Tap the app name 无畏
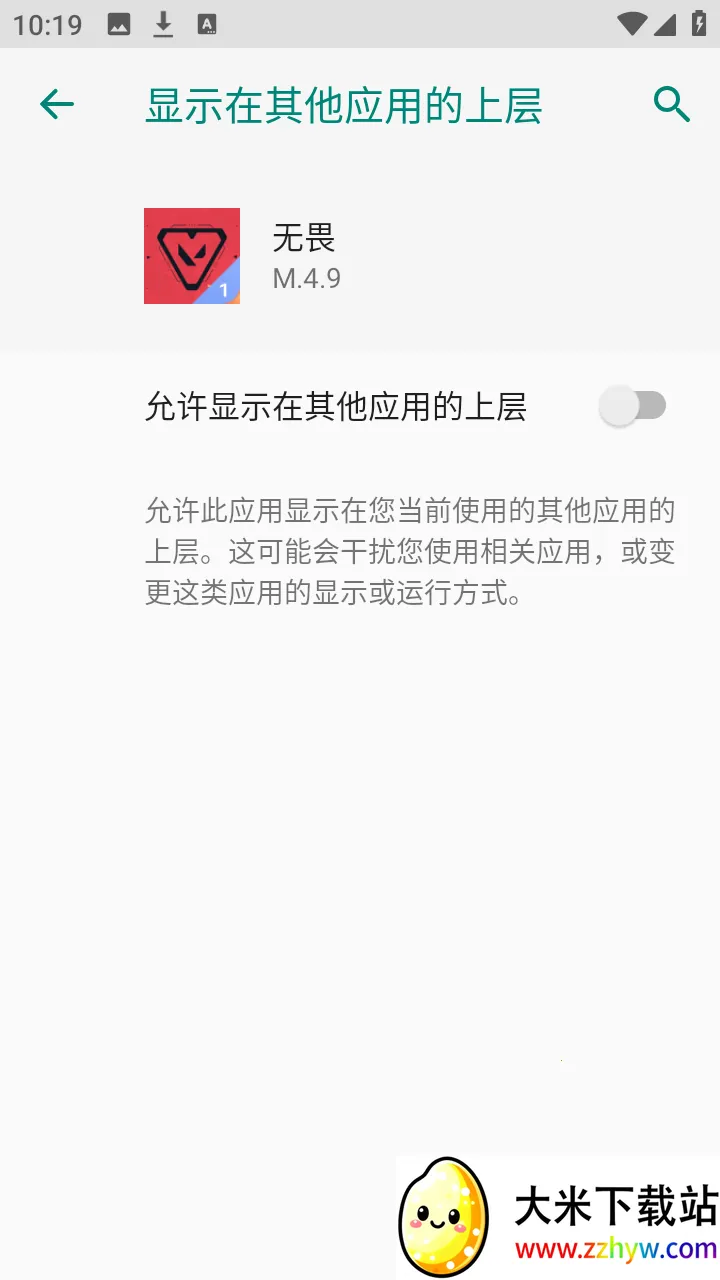Screen dimensions: 720x1280 303,238
